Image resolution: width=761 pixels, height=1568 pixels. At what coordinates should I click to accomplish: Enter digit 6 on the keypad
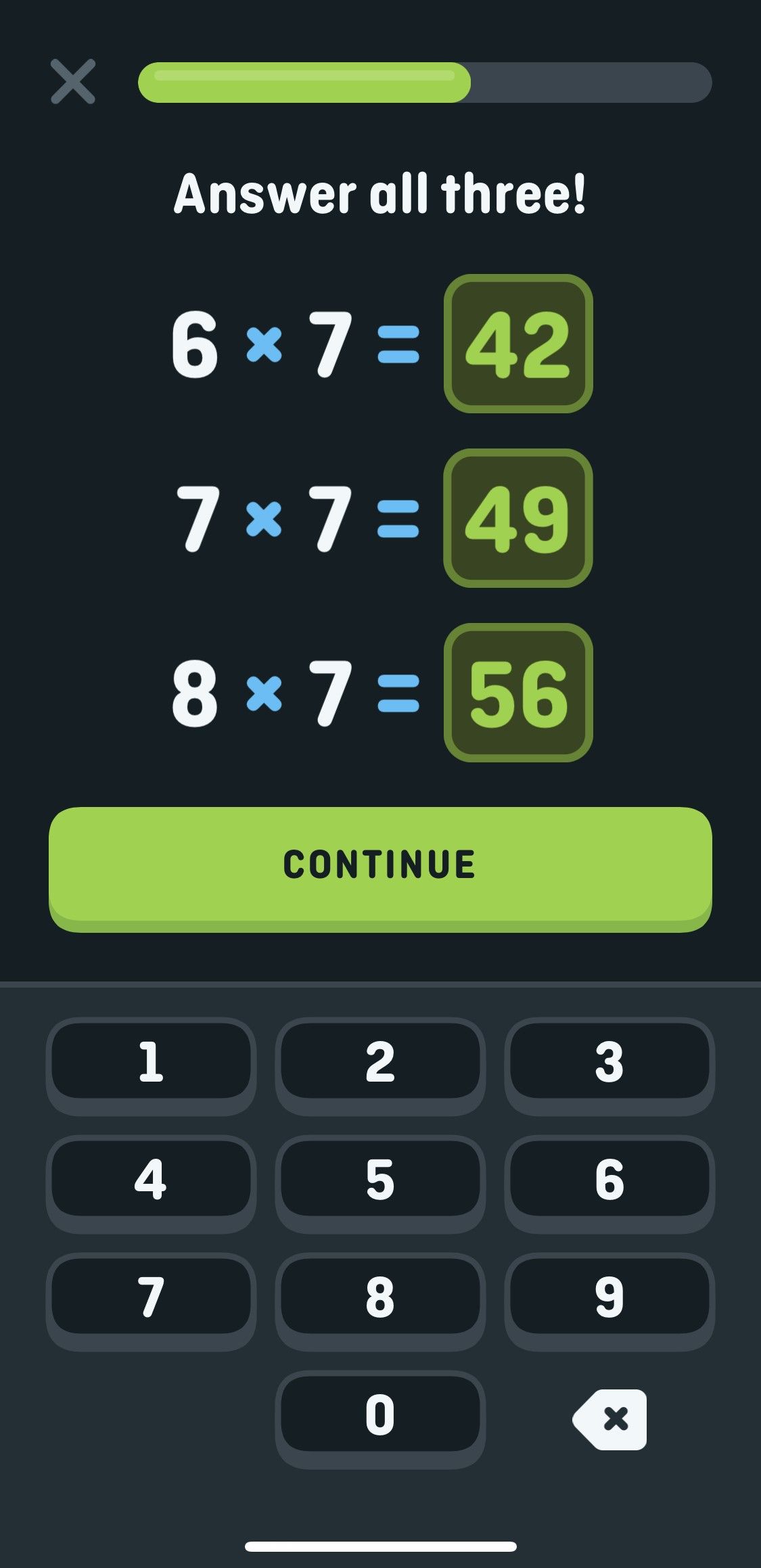point(609,1179)
